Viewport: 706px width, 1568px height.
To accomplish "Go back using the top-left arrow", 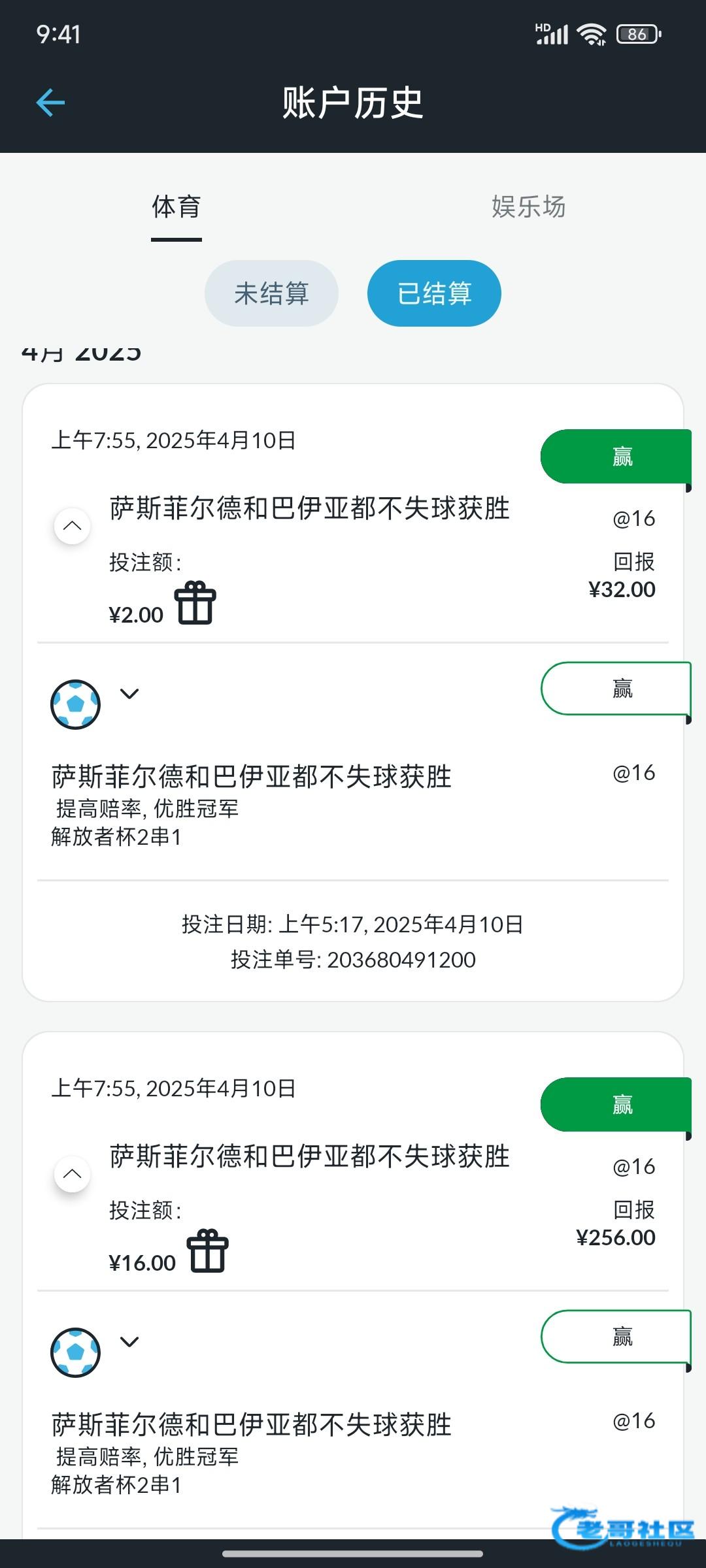I will point(50,103).
